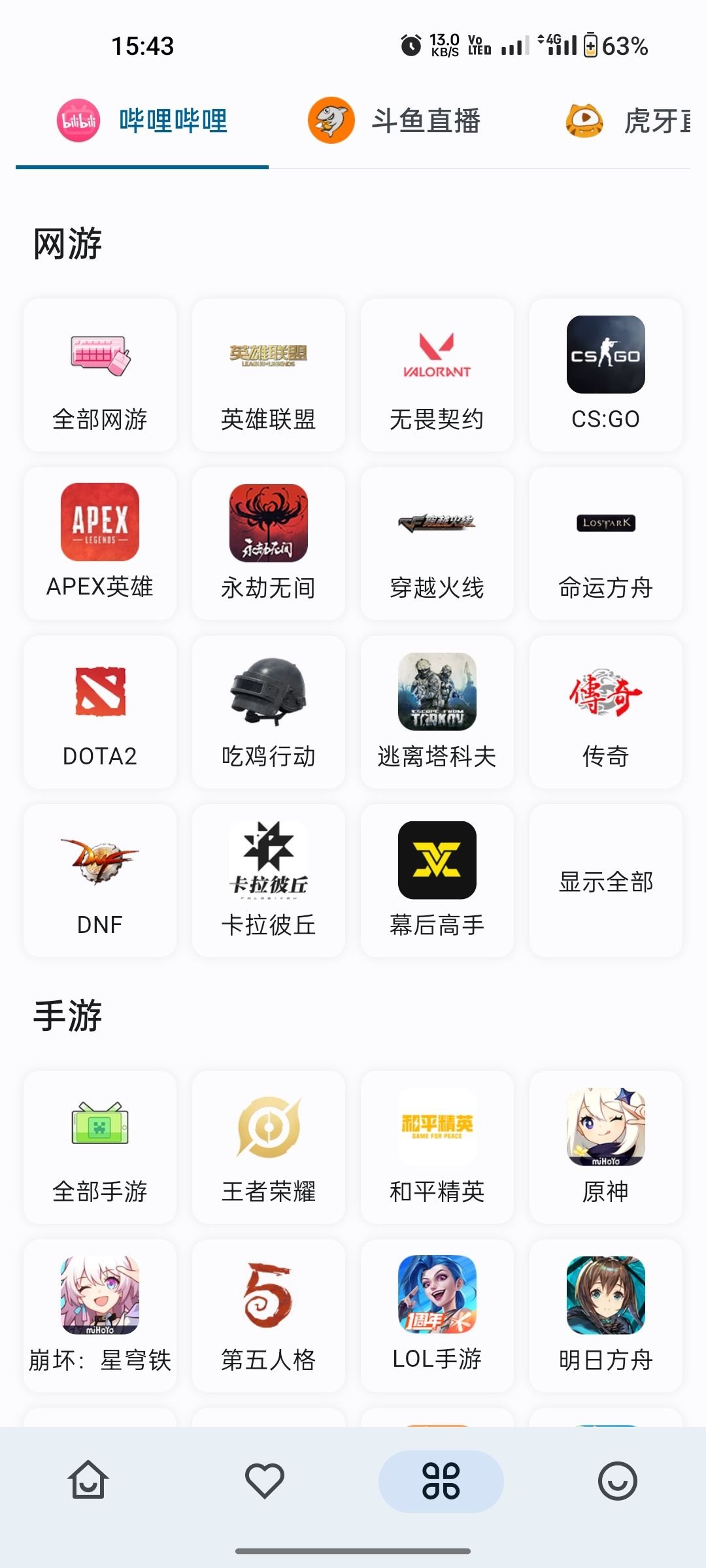Open the favorites heart tab
Viewport: 706px width, 1568px height.
click(x=265, y=1480)
